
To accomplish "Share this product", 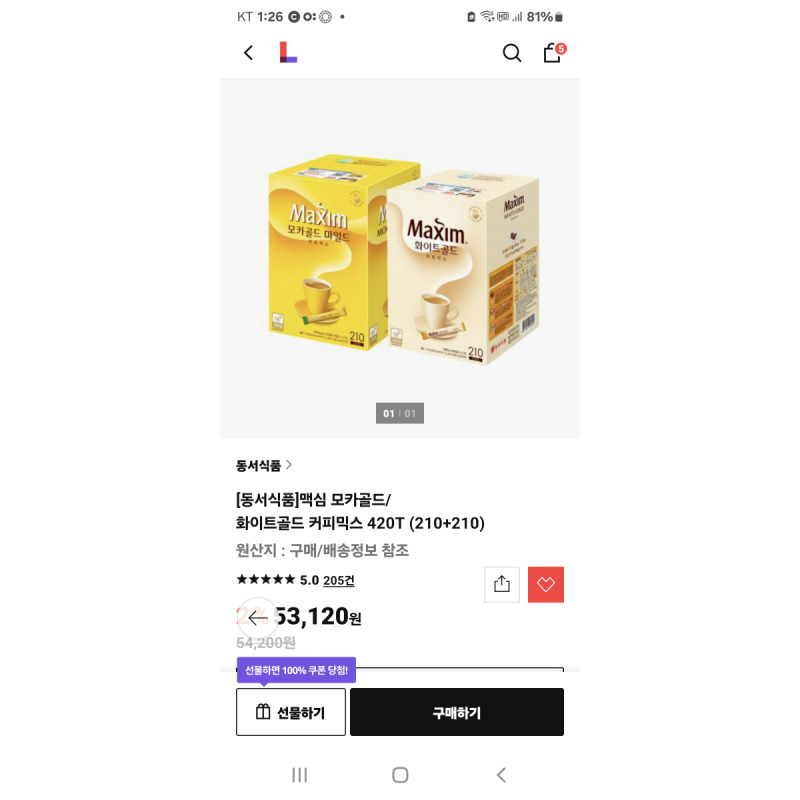I will [502, 585].
